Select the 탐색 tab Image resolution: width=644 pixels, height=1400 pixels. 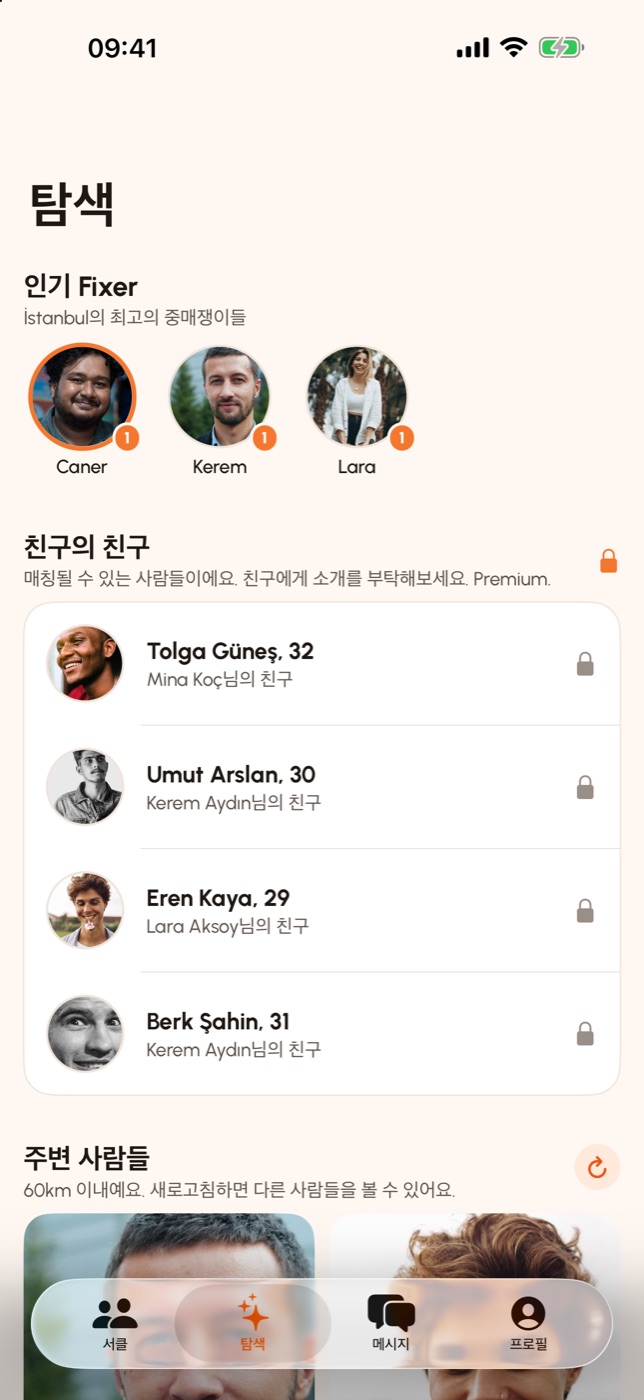point(253,1324)
